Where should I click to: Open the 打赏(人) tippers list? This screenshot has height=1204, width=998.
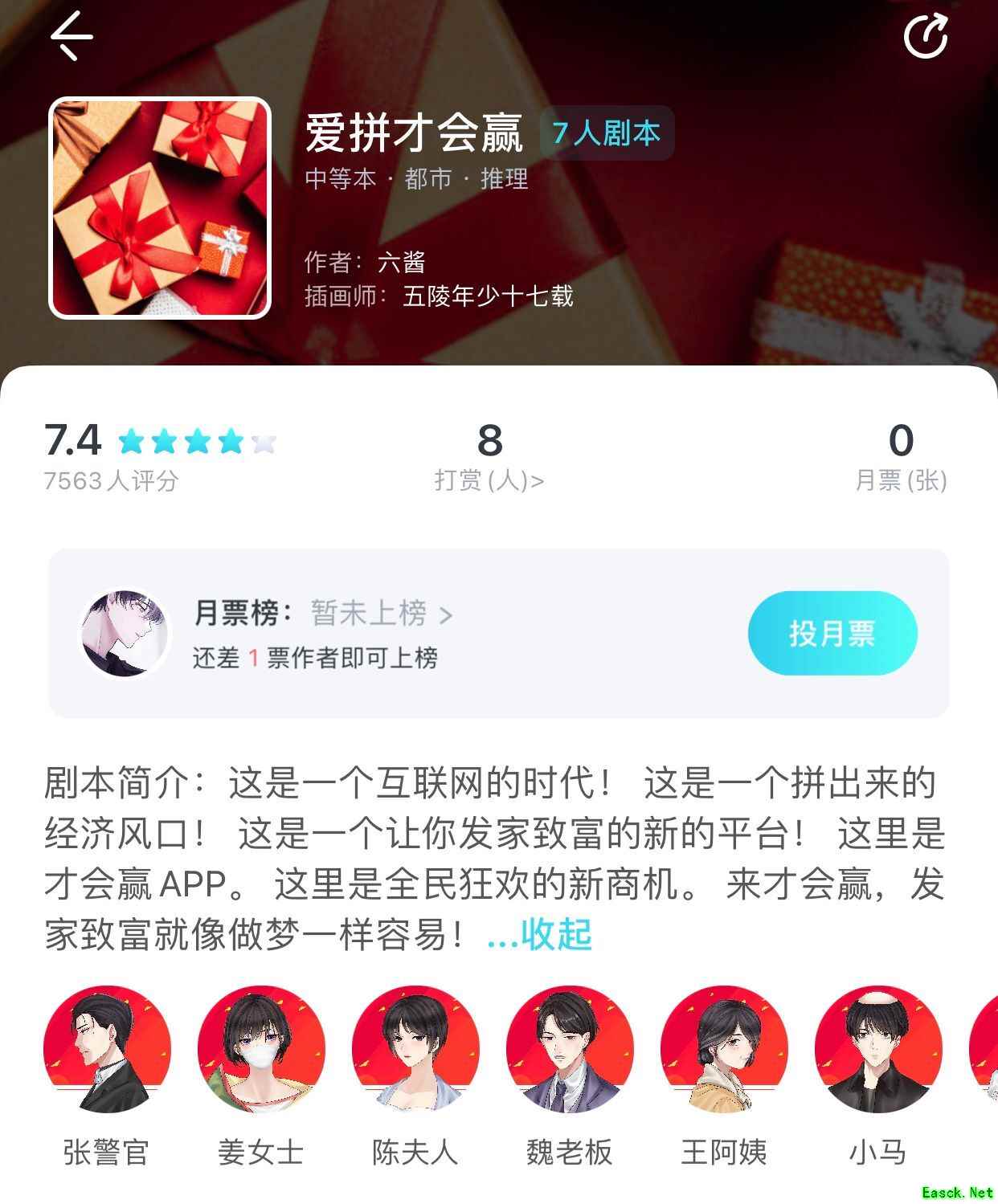click(489, 480)
